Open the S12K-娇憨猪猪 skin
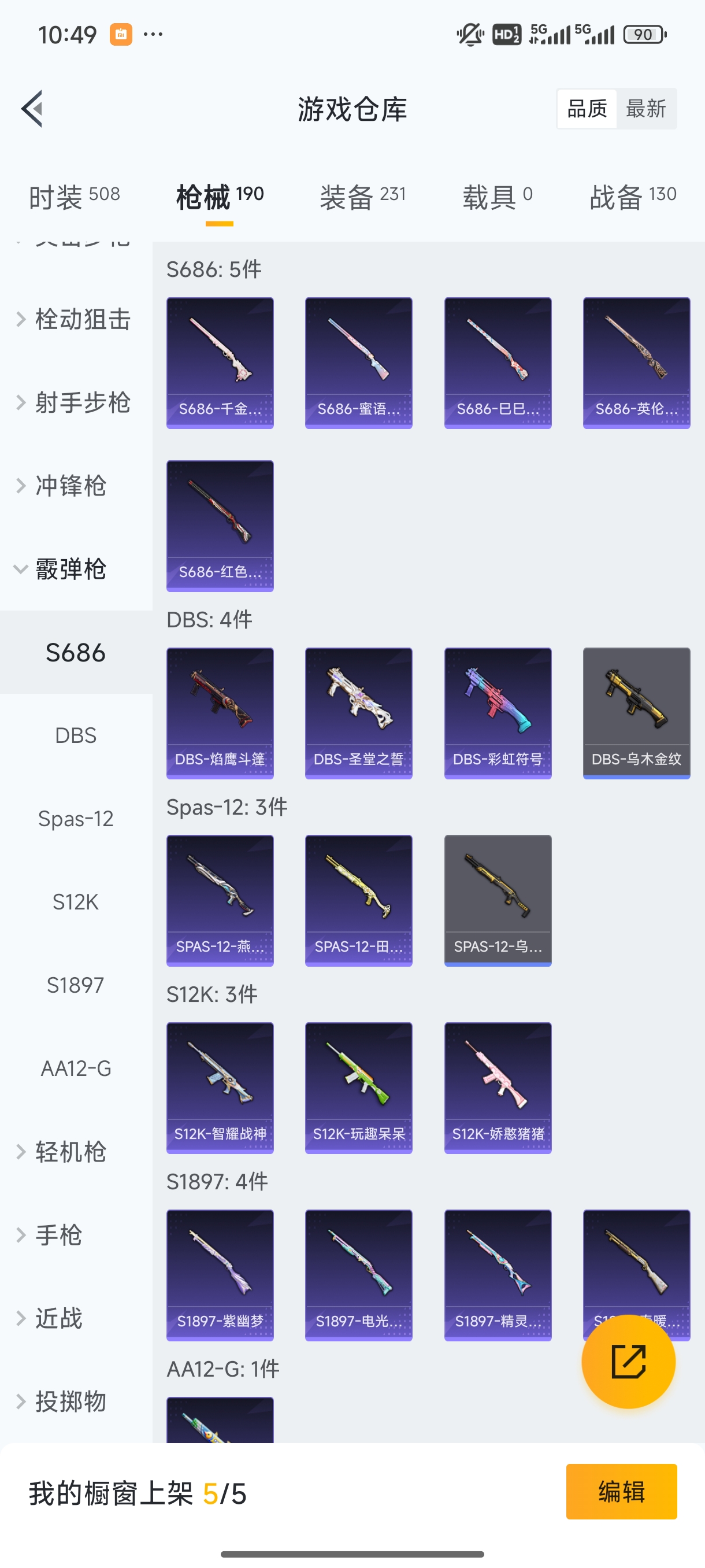The image size is (705, 1568). click(498, 1087)
